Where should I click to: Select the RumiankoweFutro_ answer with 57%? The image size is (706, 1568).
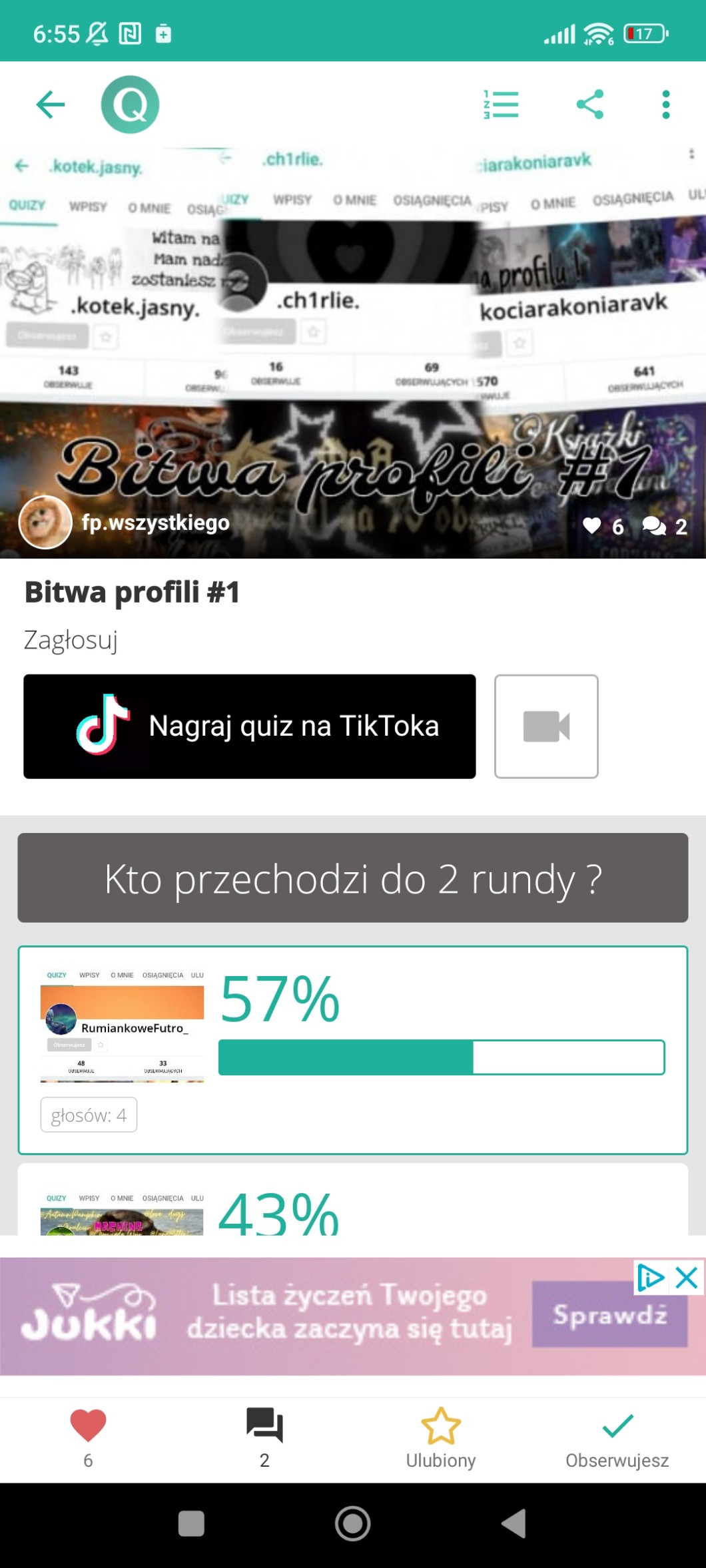tap(353, 1050)
